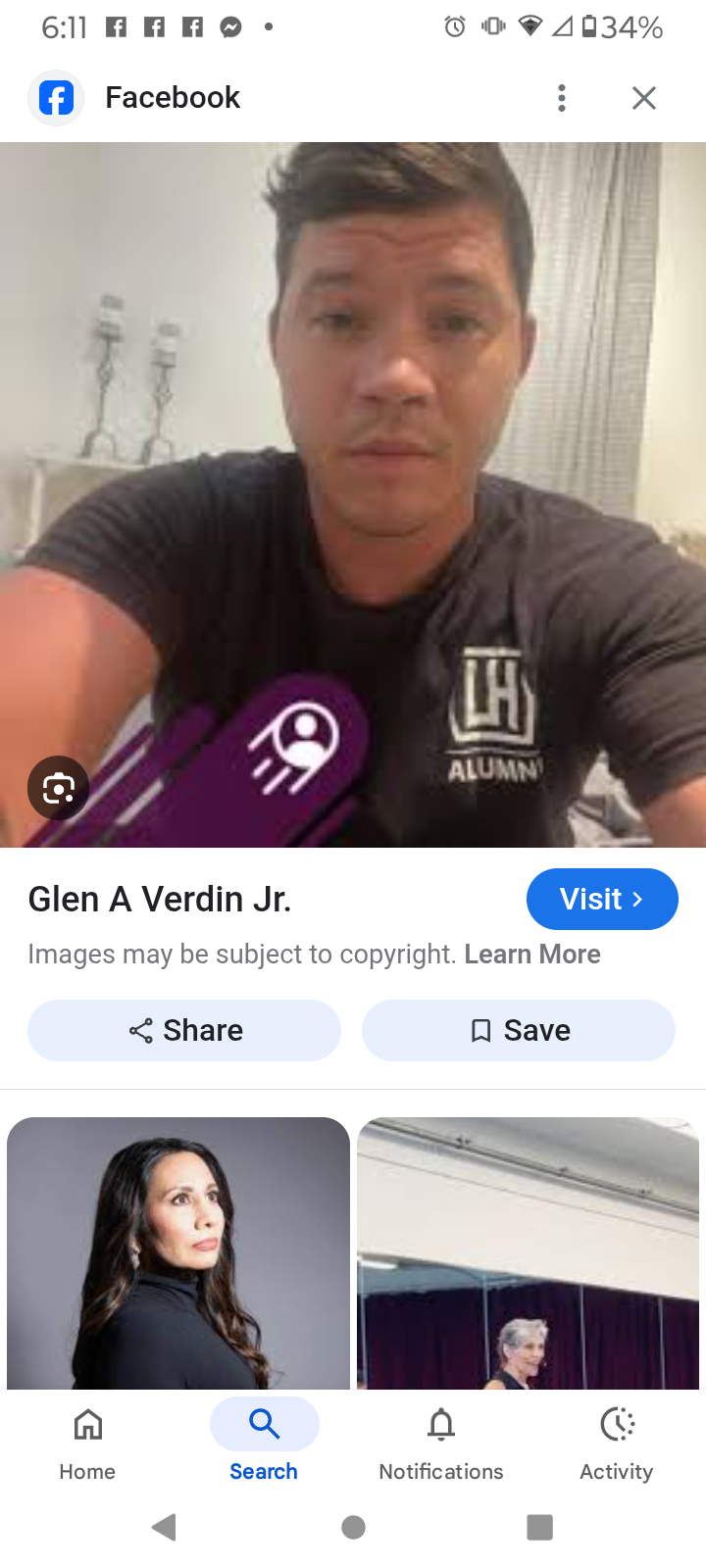Search this image with Lens
Image resolution: width=706 pixels, height=1568 pixels.
(x=59, y=788)
